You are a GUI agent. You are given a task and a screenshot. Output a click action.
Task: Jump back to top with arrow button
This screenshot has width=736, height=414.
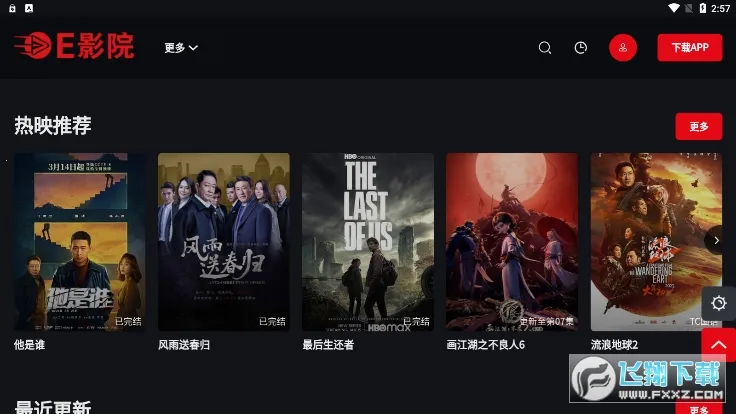pos(719,344)
